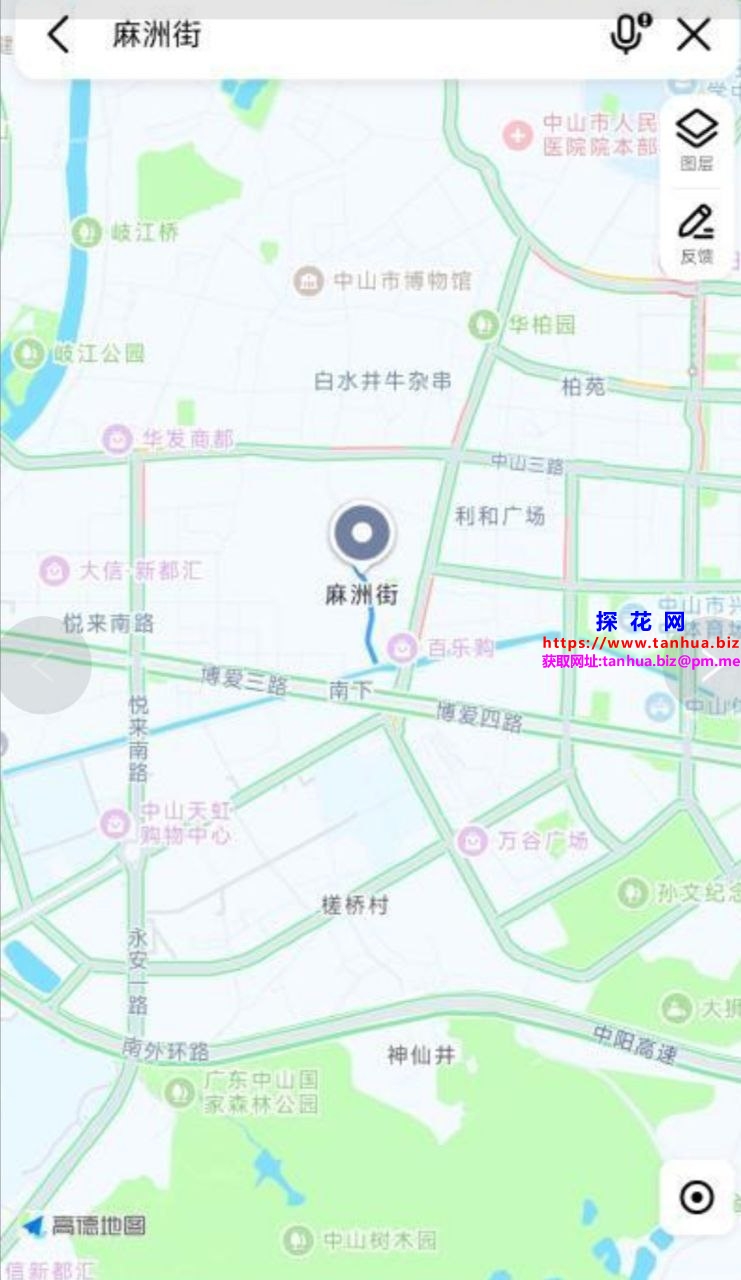Open the 图层 map layers panel
Image resolution: width=741 pixels, height=1280 pixels.
click(697, 140)
